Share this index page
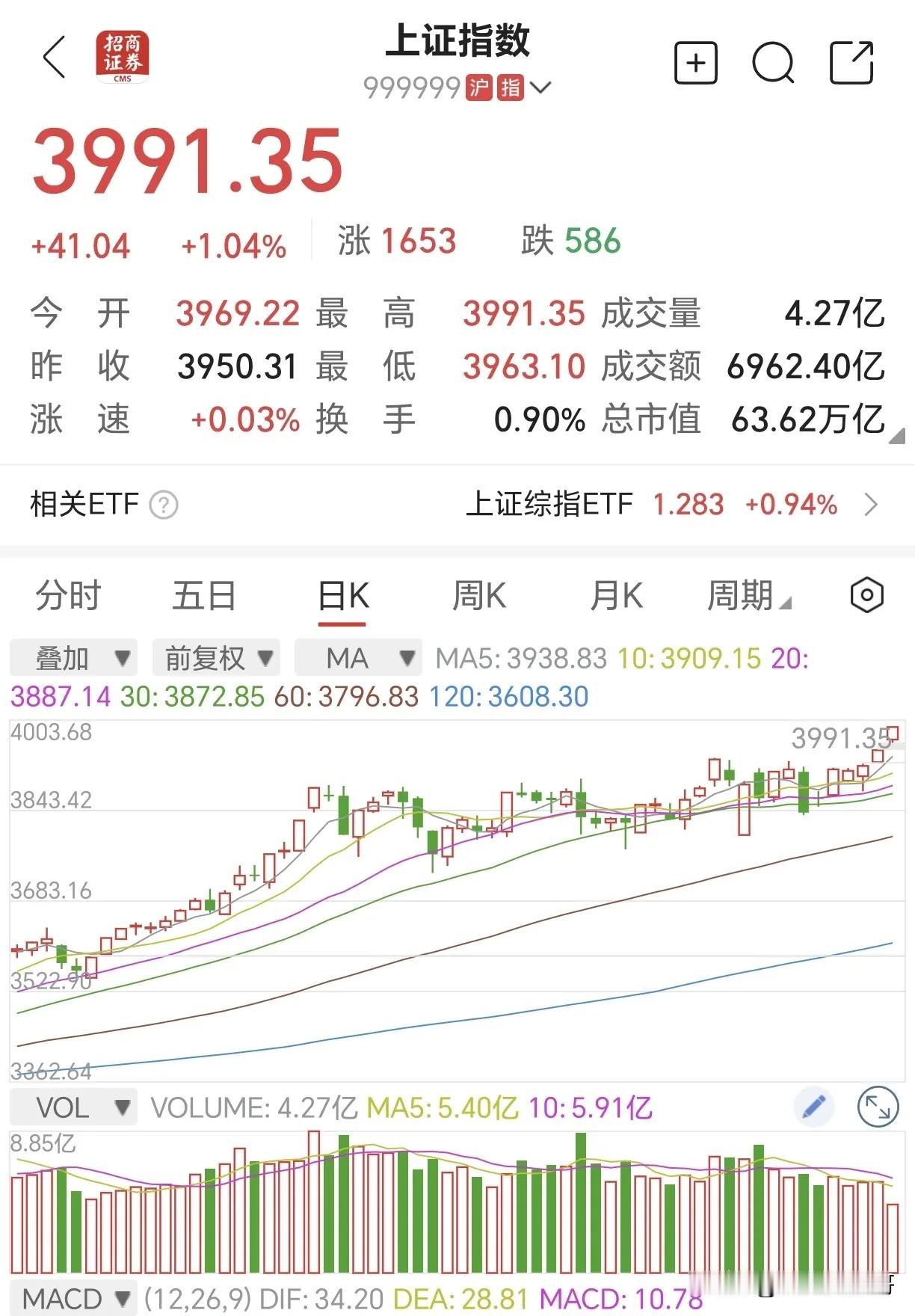Viewport: 915px width, 1316px height. 851,63
